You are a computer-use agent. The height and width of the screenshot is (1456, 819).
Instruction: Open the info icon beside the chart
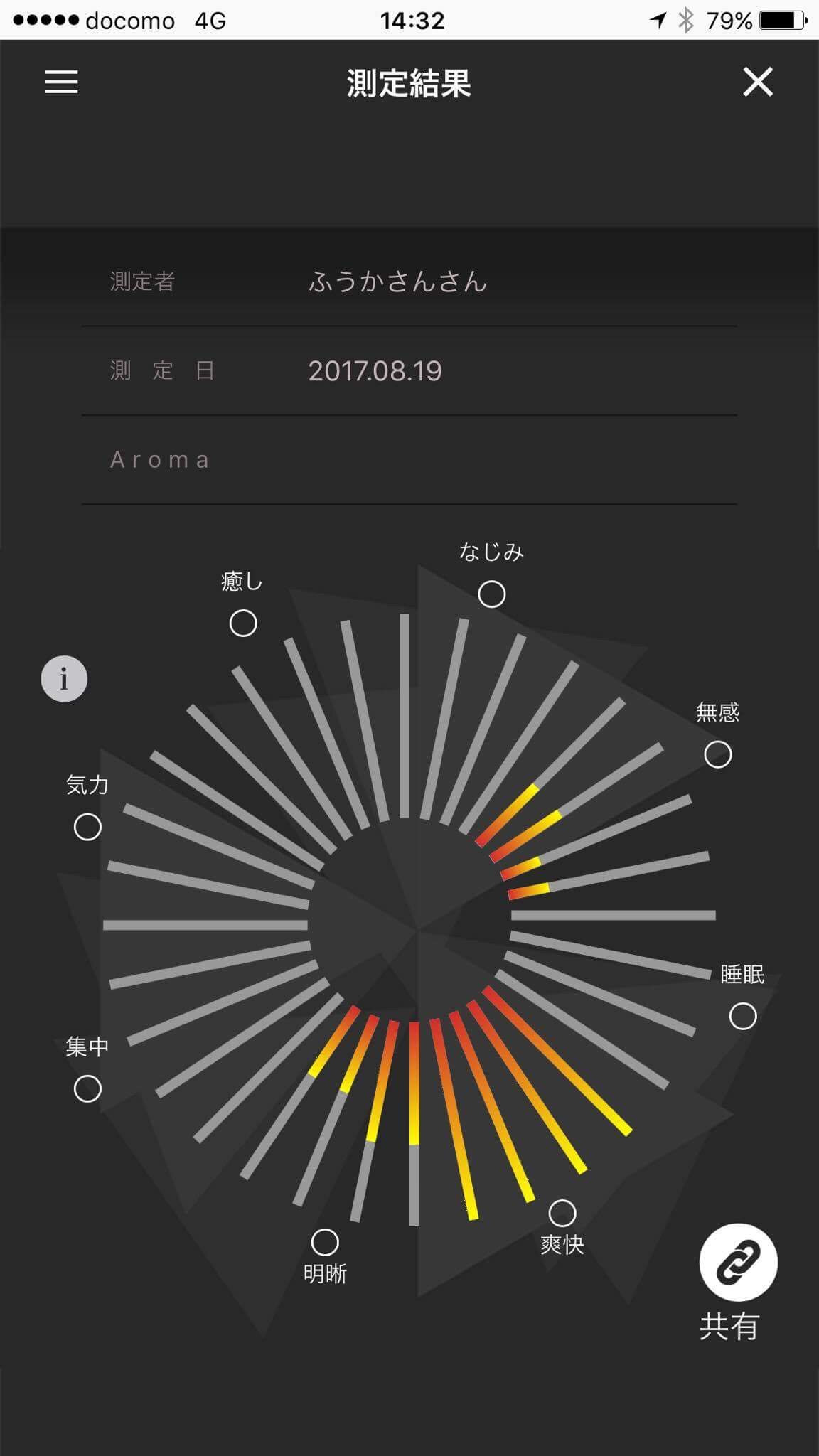point(64,678)
